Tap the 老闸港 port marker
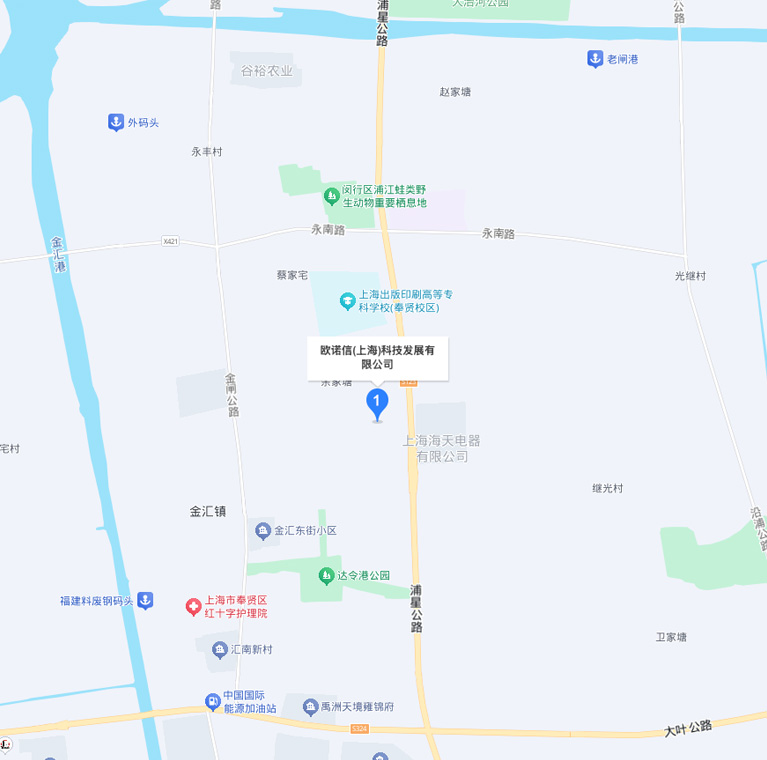Image resolution: width=767 pixels, height=760 pixels. click(x=595, y=59)
